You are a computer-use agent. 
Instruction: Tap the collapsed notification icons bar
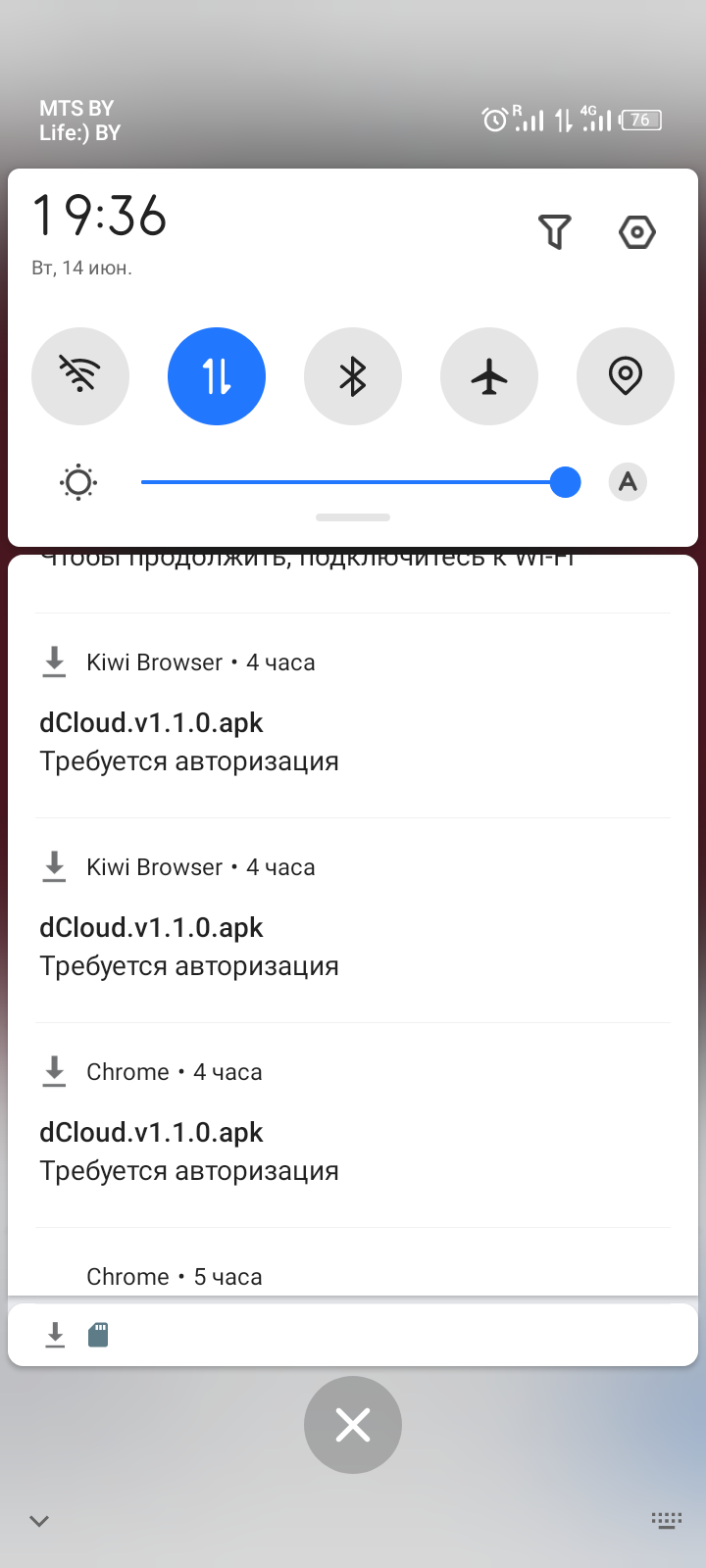coord(353,1335)
